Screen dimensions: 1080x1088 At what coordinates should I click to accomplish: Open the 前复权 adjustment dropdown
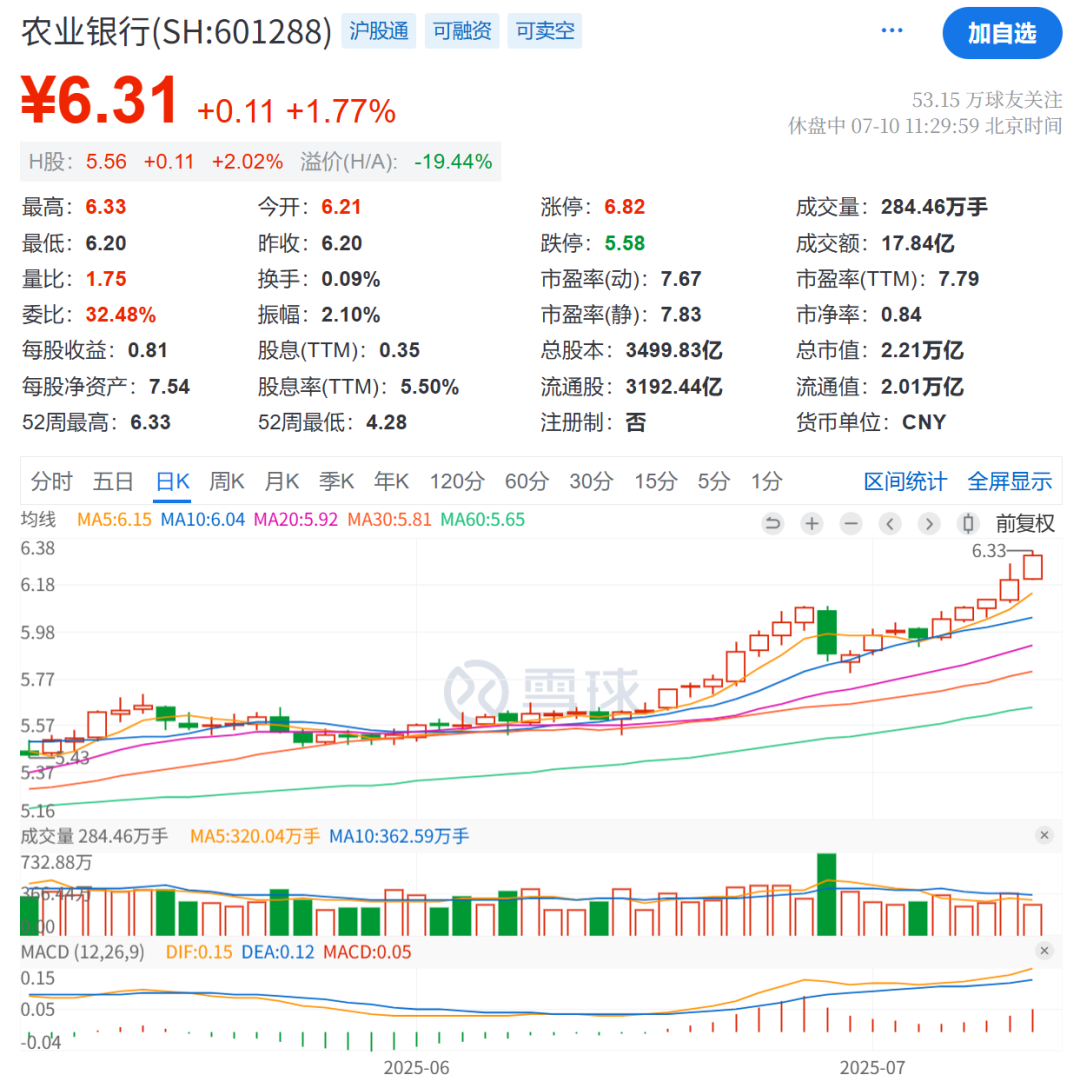[x=1024, y=523]
